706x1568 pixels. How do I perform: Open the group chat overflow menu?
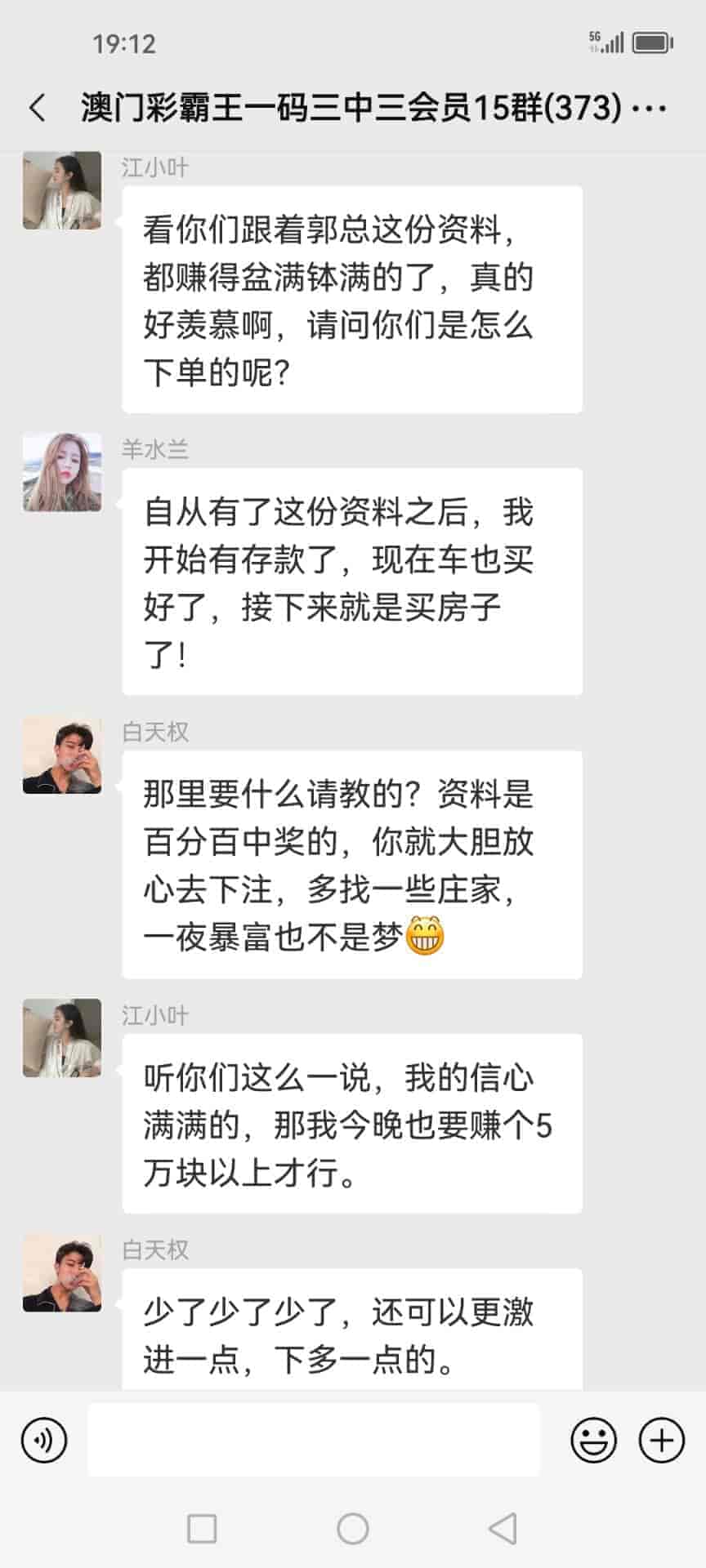click(650, 109)
